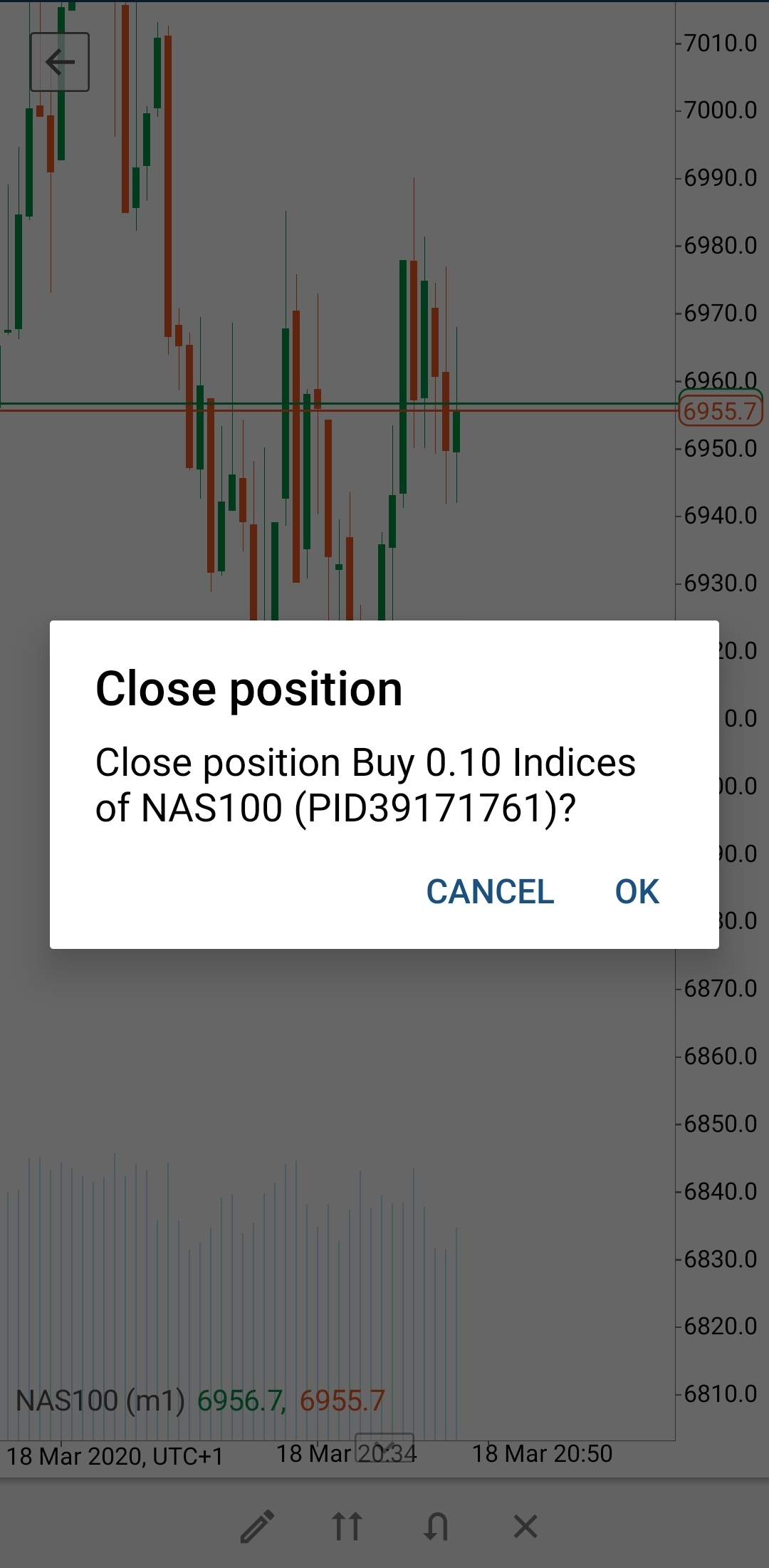Viewport: 769px width, 1568px height.
Task: Tap the X close icon in toolbar
Action: point(525,1526)
